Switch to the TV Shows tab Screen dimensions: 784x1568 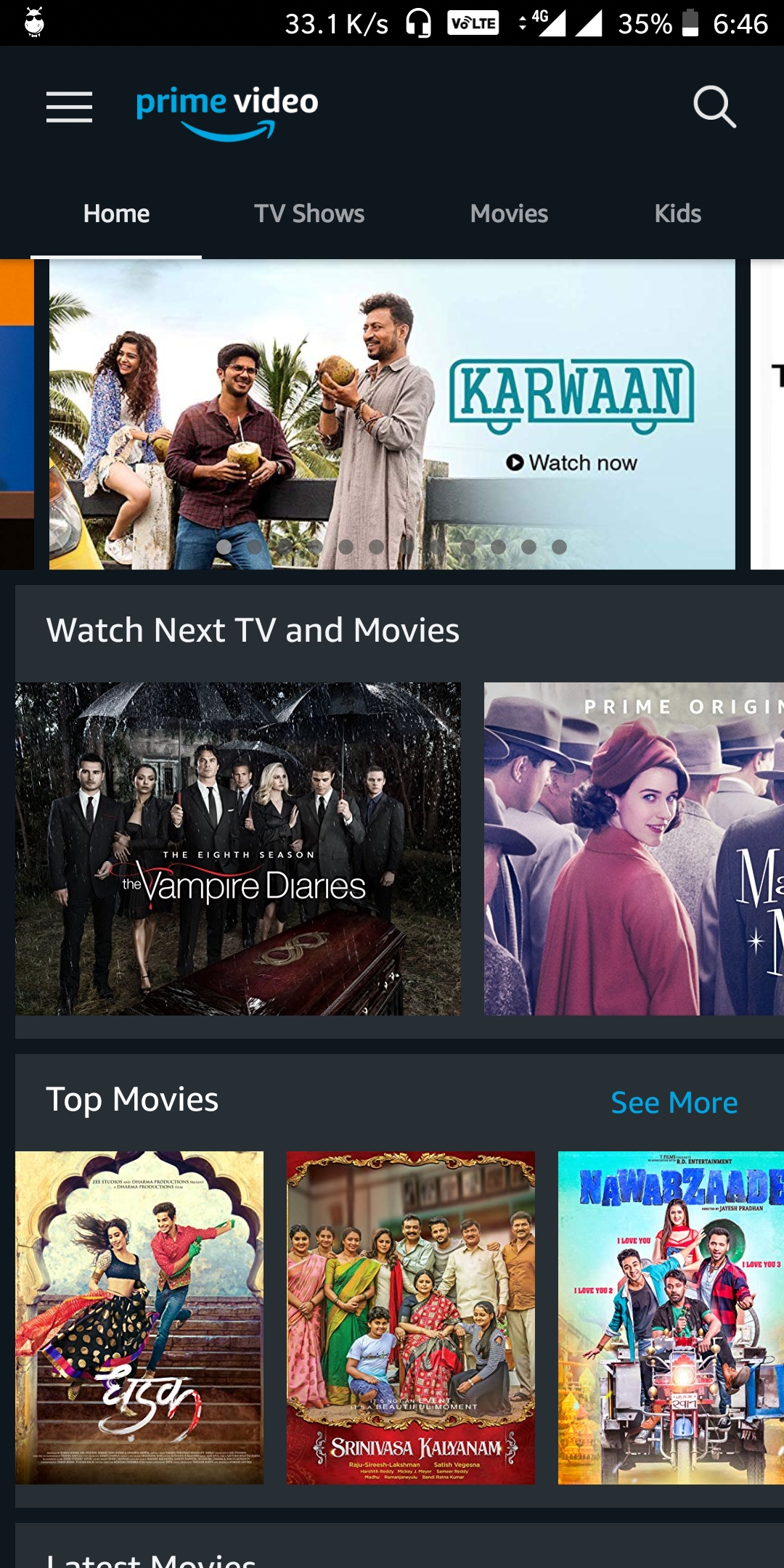309,214
